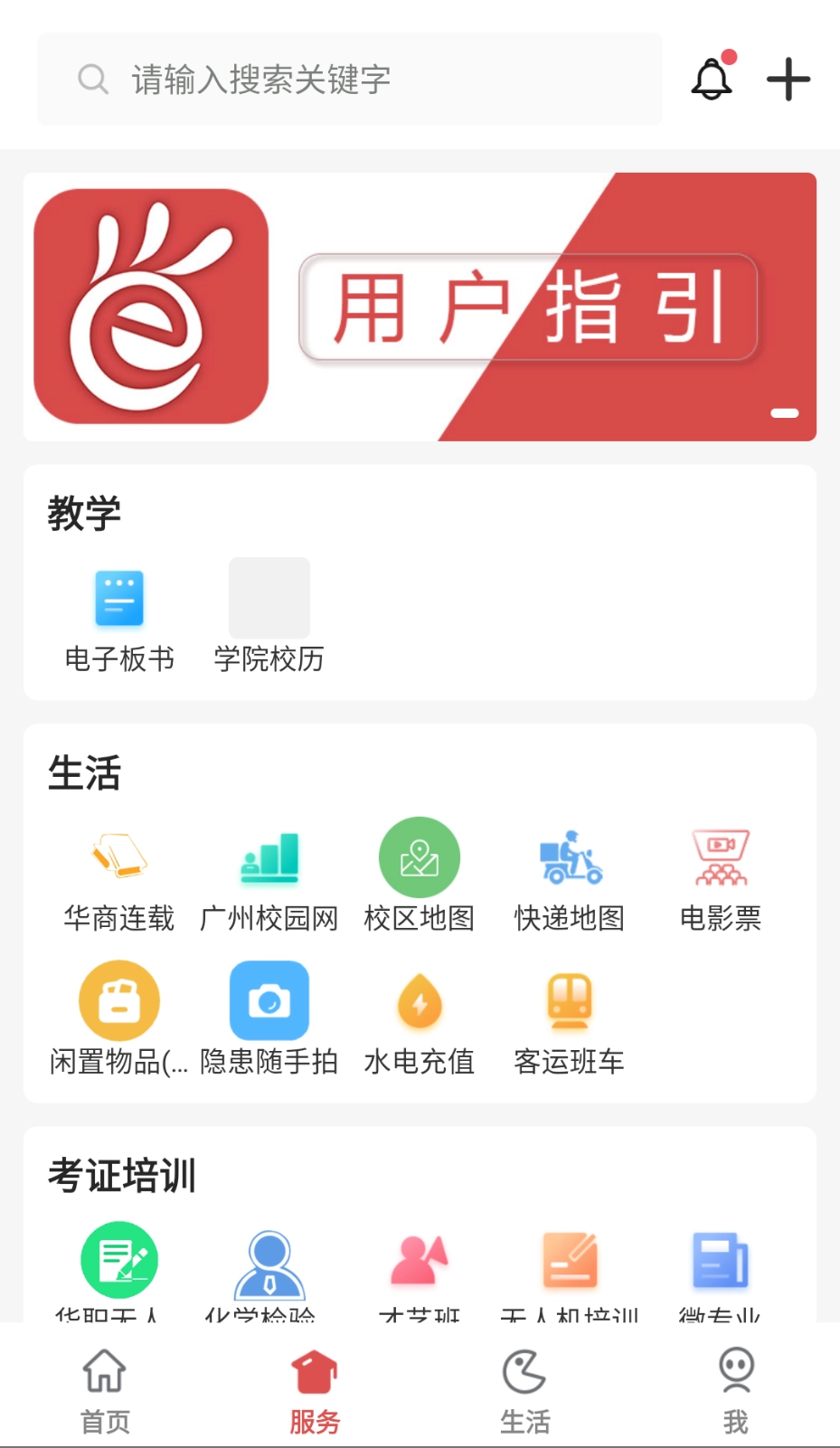Tap the plus icon at top right
840x1448 pixels.
point(788,80)
